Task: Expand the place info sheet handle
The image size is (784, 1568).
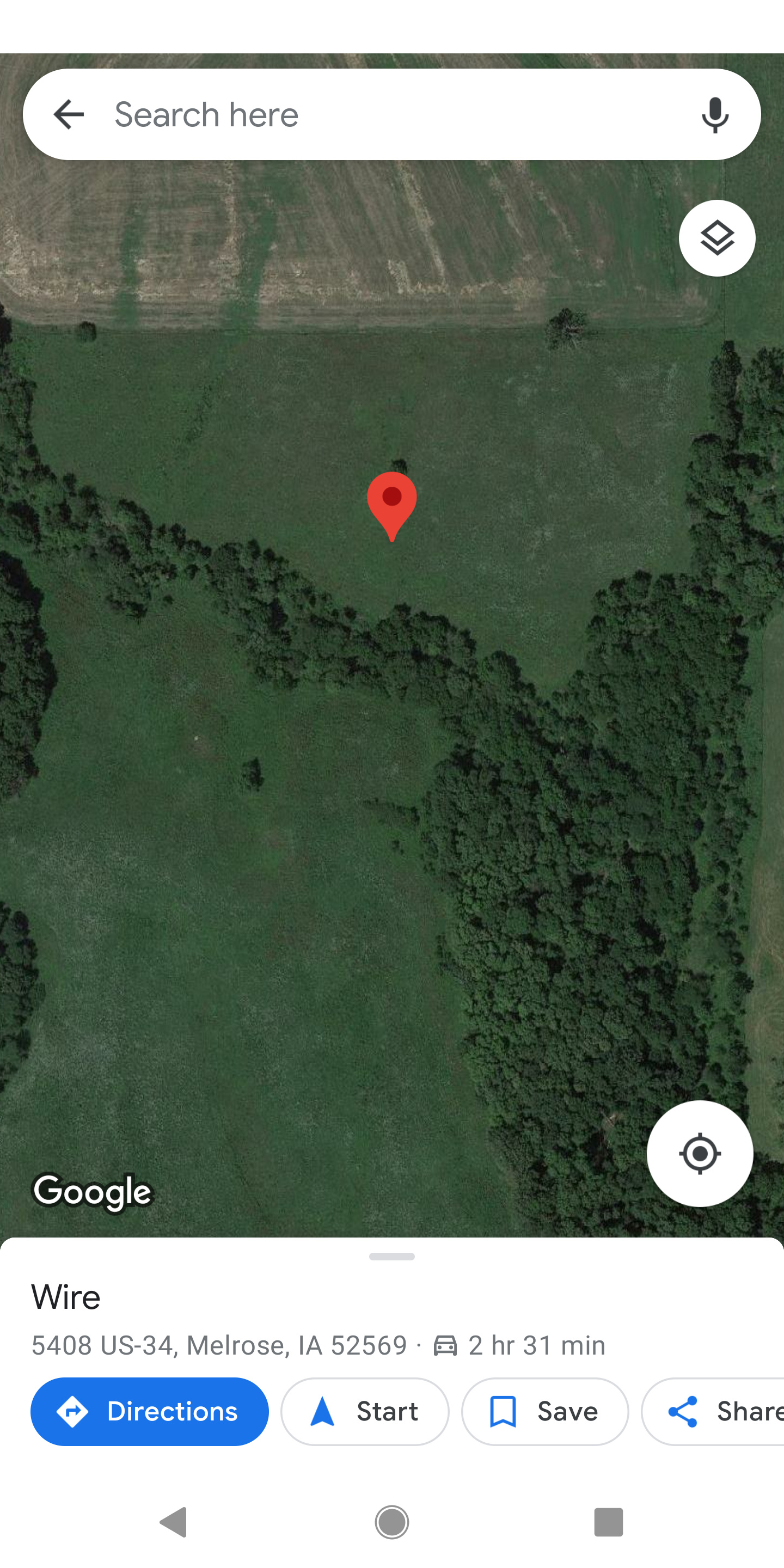Action: pyautogui.click(x=392, y=1257)
